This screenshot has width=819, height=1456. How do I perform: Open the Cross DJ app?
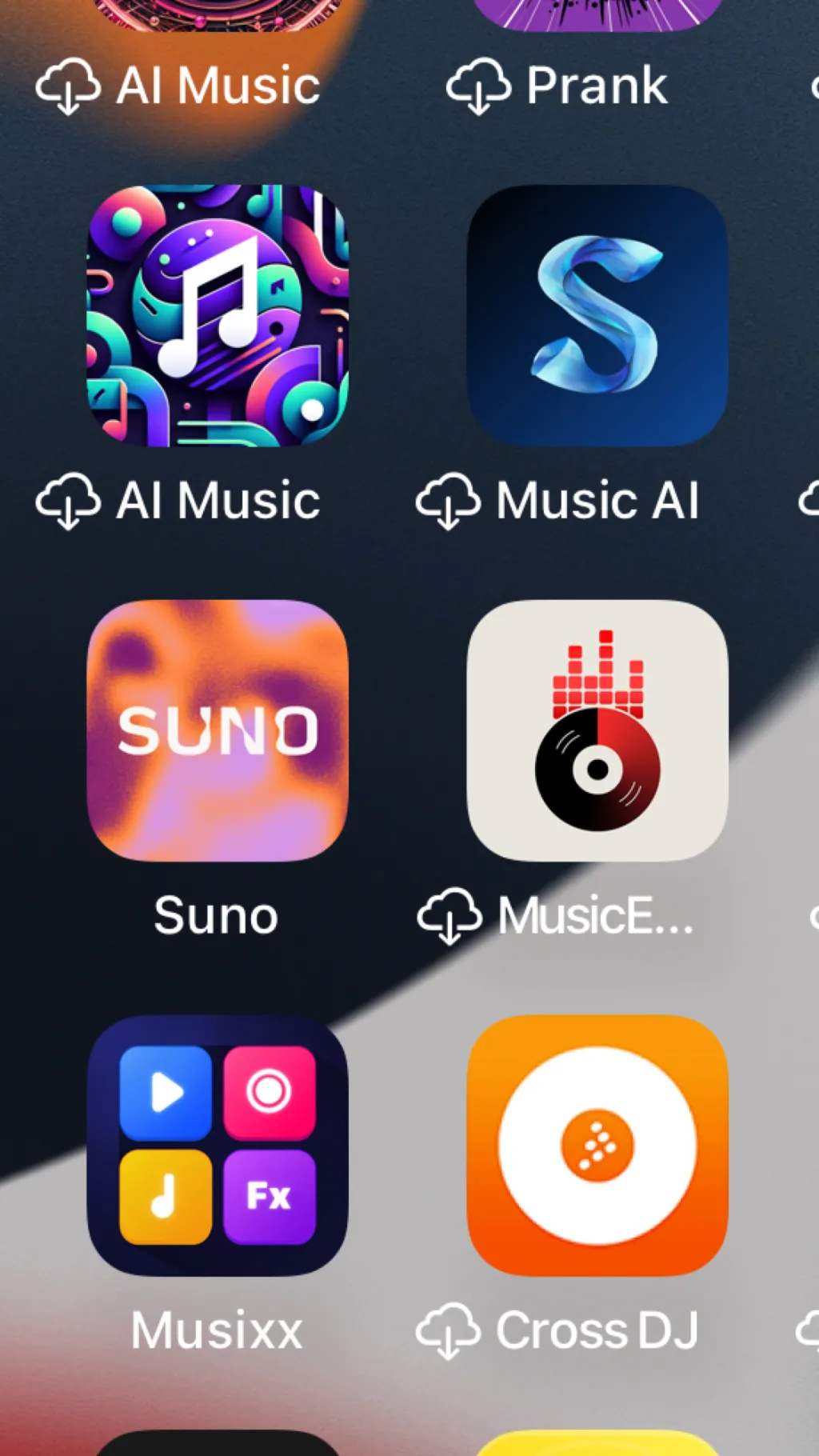597,1145
